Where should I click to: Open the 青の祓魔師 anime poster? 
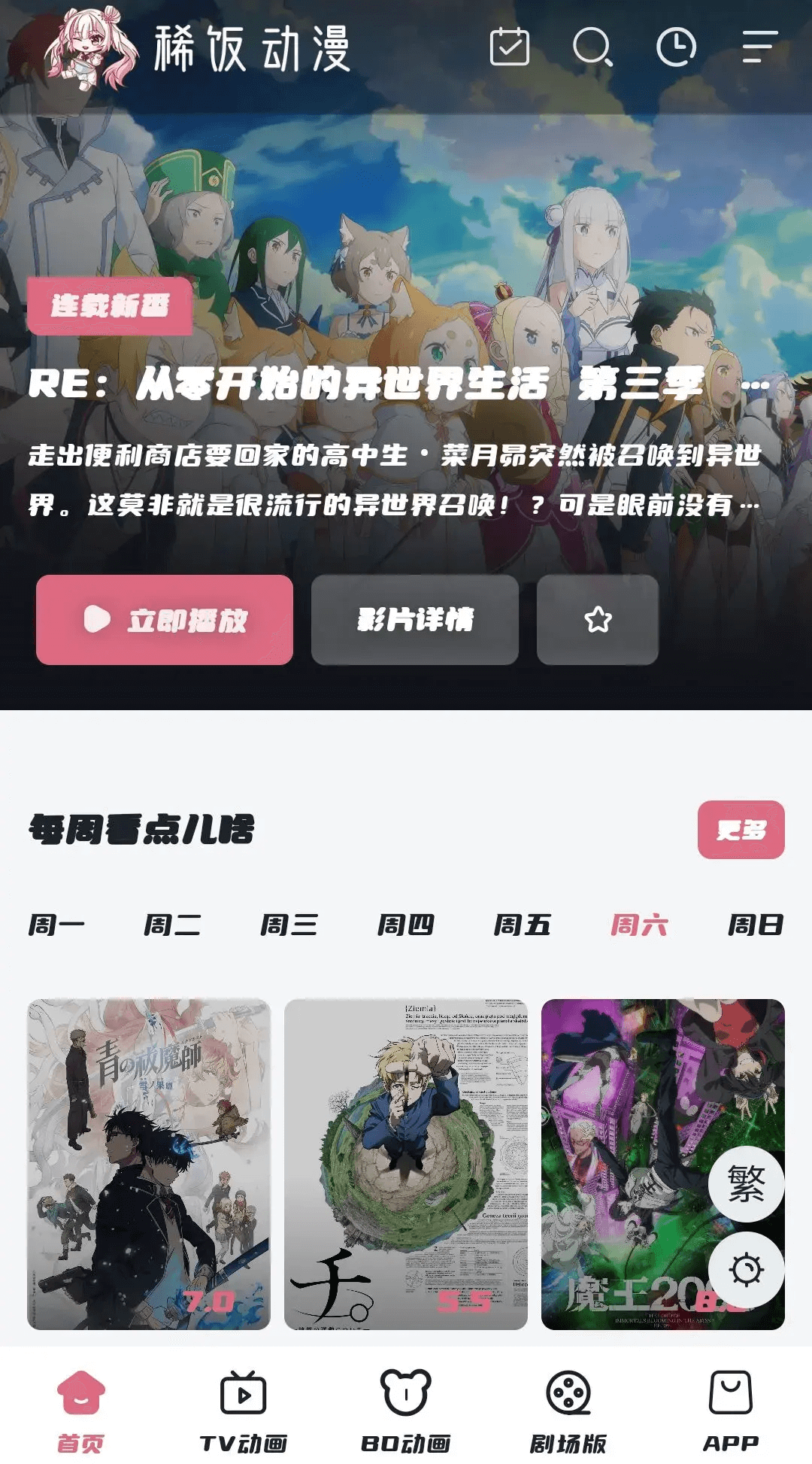click(149, 1164)
